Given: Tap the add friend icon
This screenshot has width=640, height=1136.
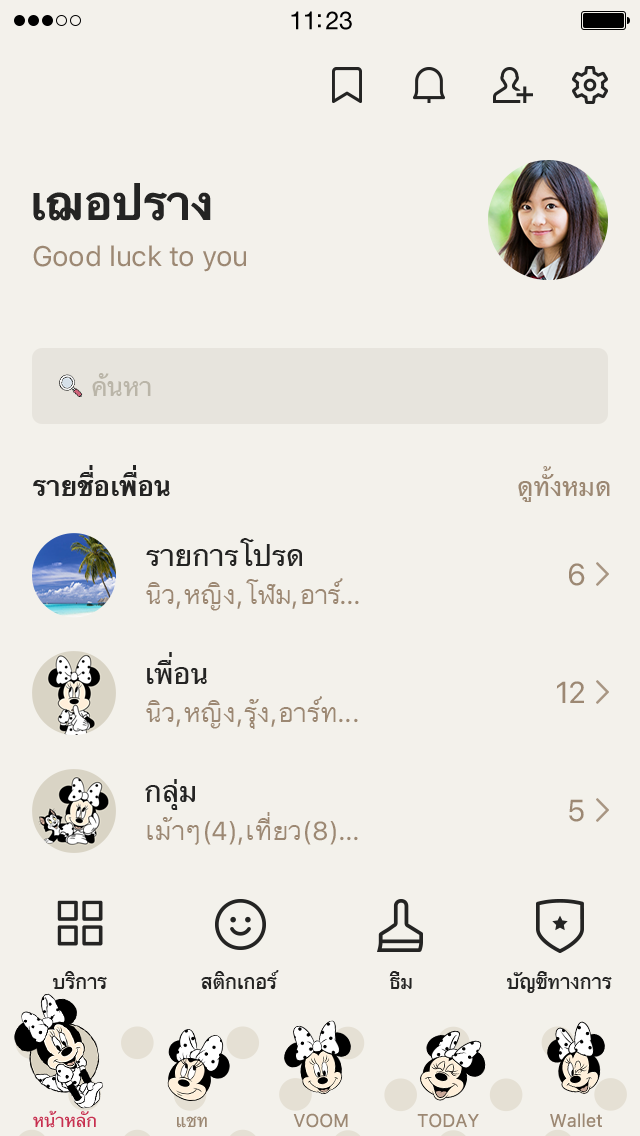Looking at the screenshot, I should coord(512,86).
